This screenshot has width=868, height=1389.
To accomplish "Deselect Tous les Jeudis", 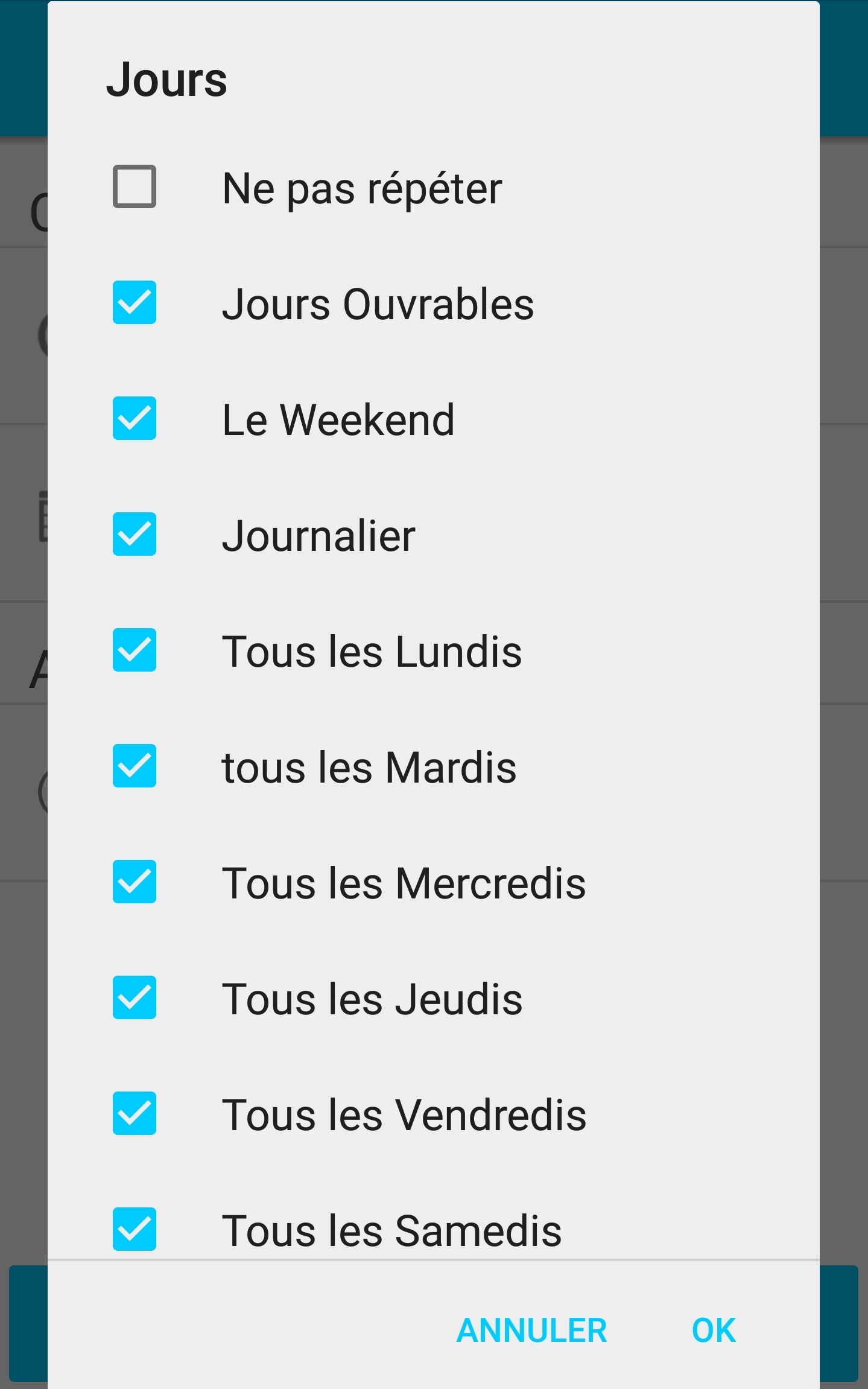I will 135,997.
